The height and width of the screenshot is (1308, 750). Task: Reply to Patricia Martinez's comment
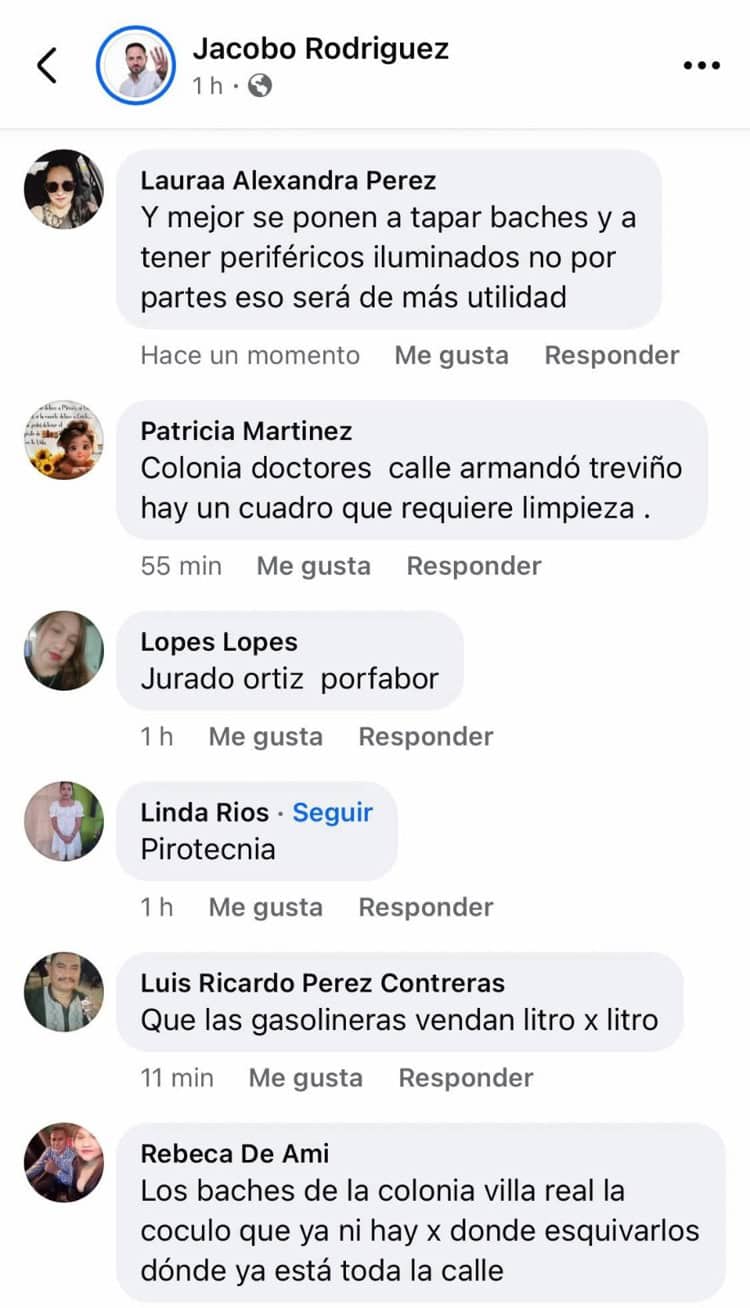[473, 566]
